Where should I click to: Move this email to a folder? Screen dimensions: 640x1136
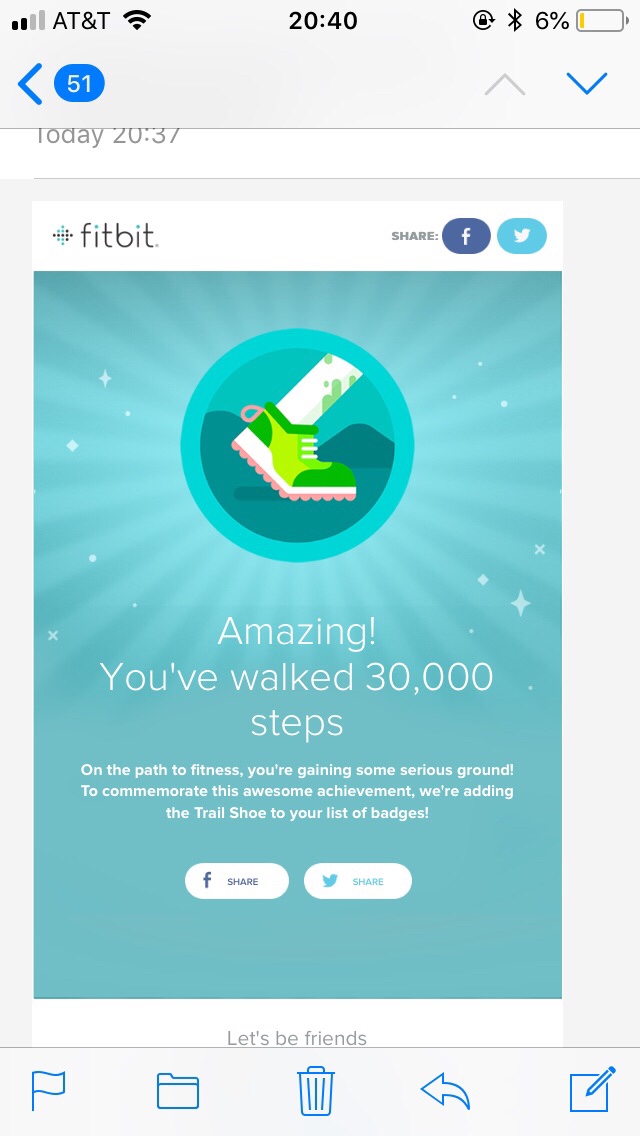(178, 1090)
